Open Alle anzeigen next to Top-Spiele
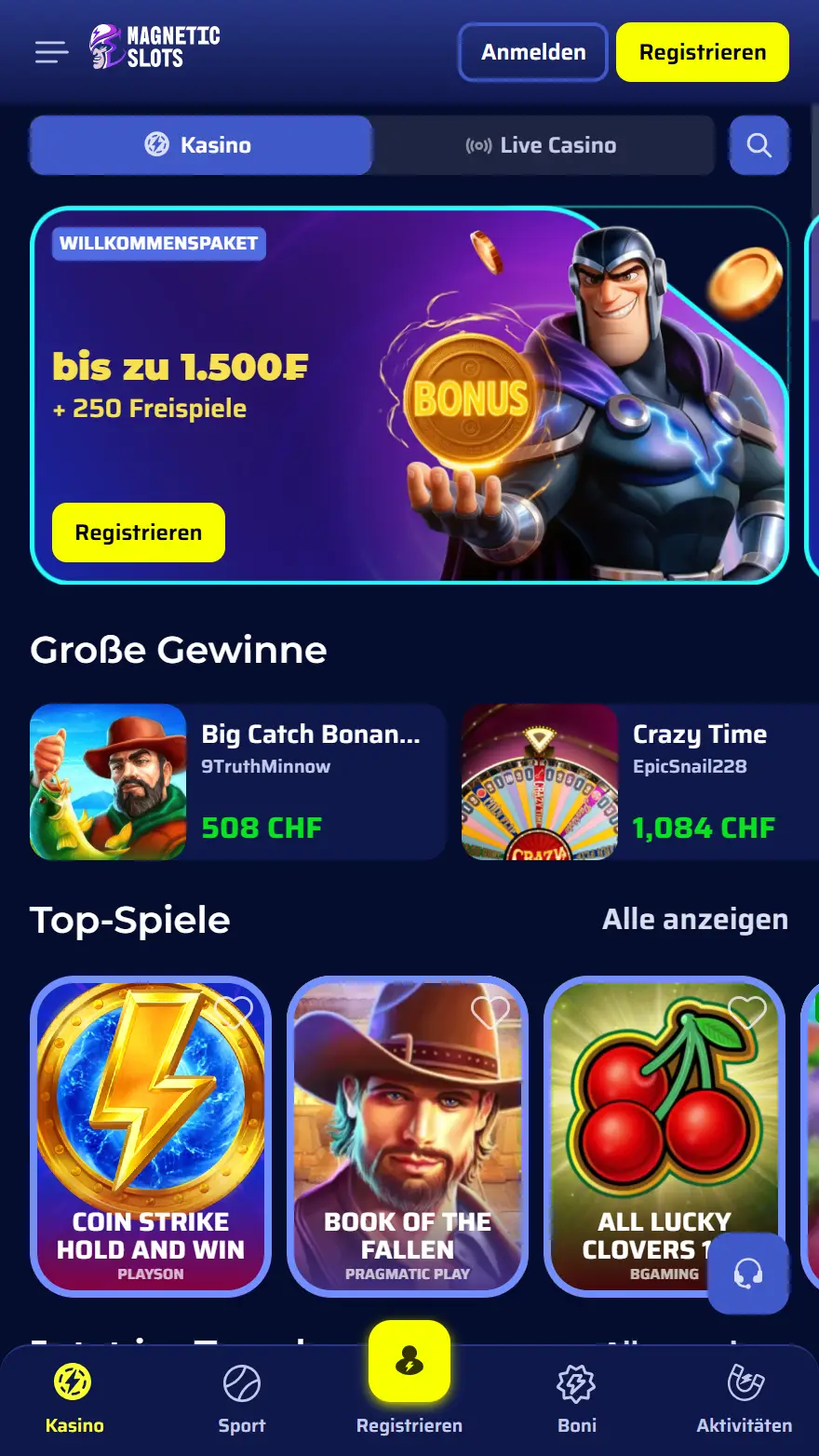 tap(695, 920)
